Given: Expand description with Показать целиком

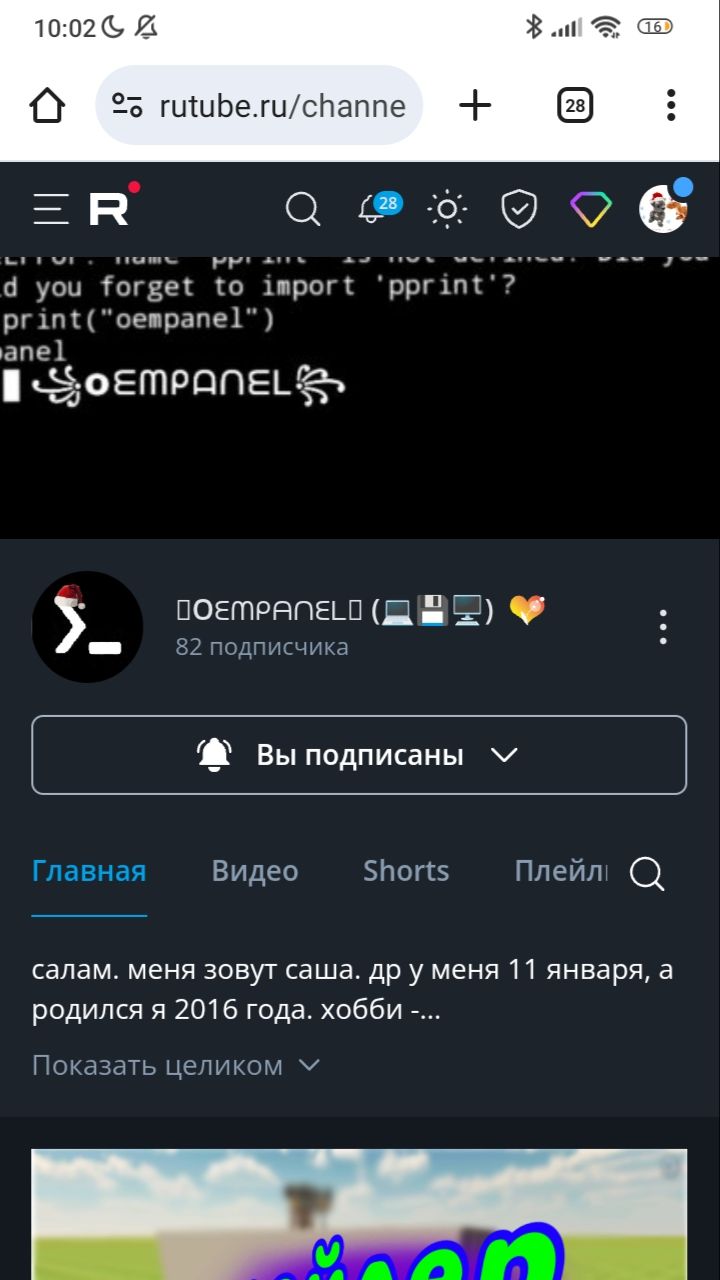Looking at the screenshot, I should tap(176, 1065).
